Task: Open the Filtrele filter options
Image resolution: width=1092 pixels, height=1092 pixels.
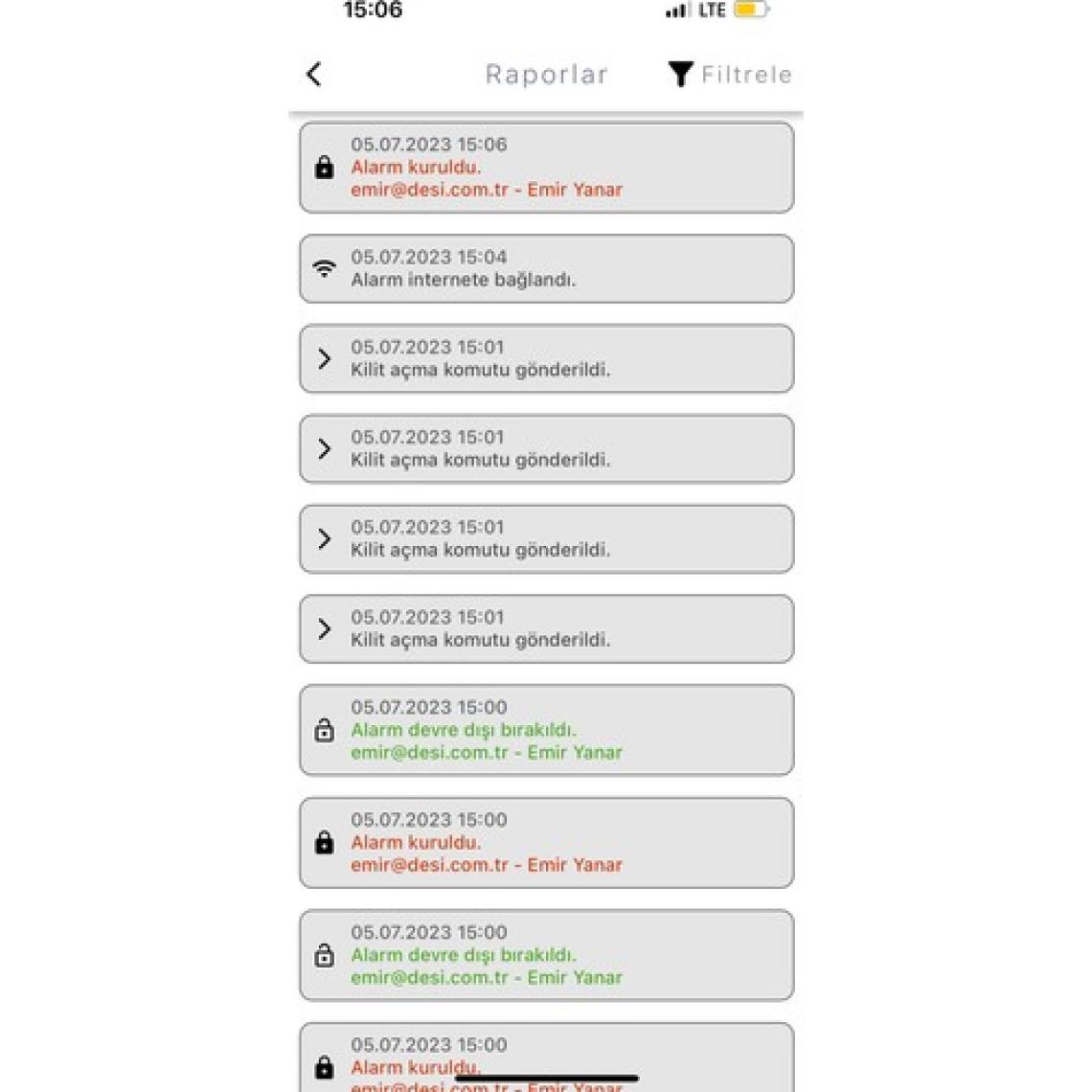Action: 730,75
